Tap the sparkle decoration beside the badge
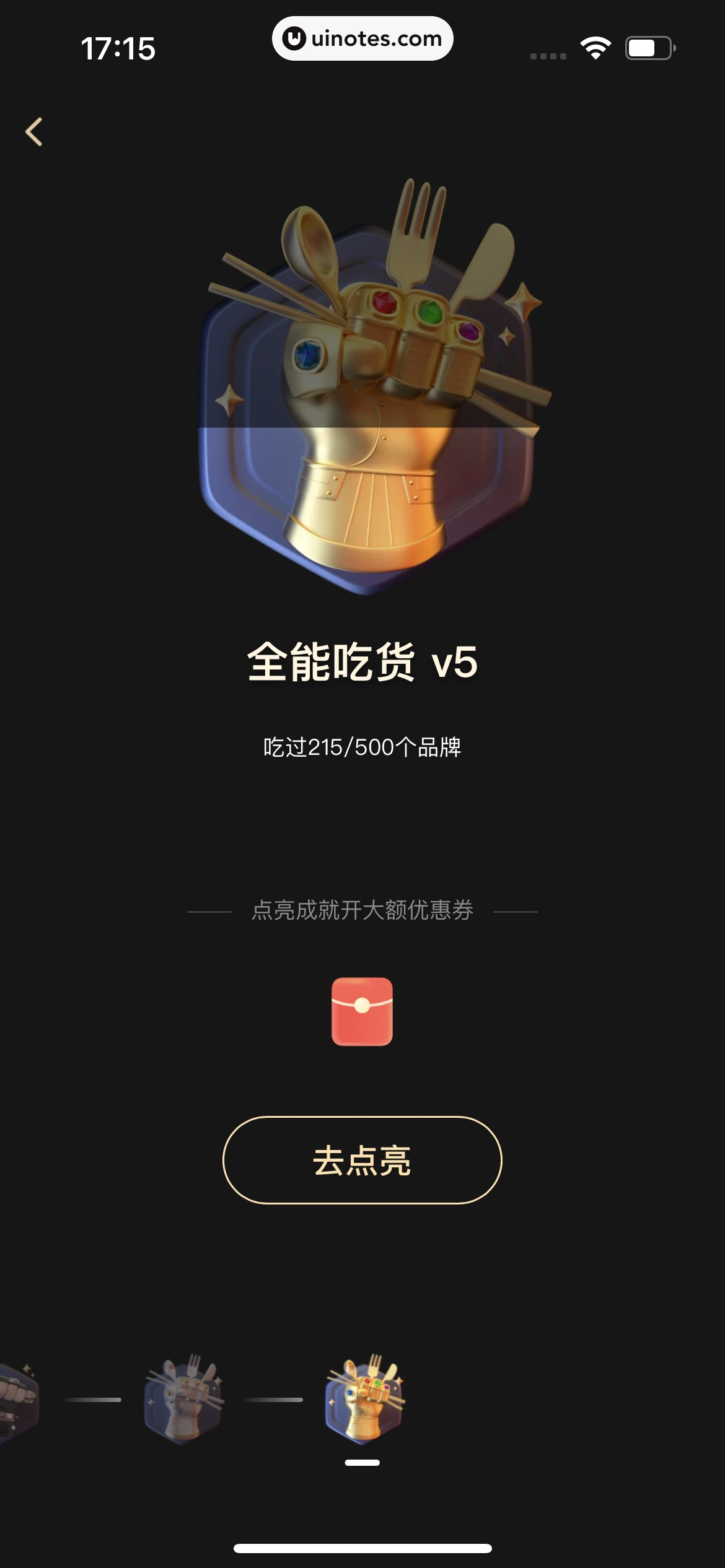The height and width of the screenshot is (1568, 725). pyautogui.click(x=522, y=303)
